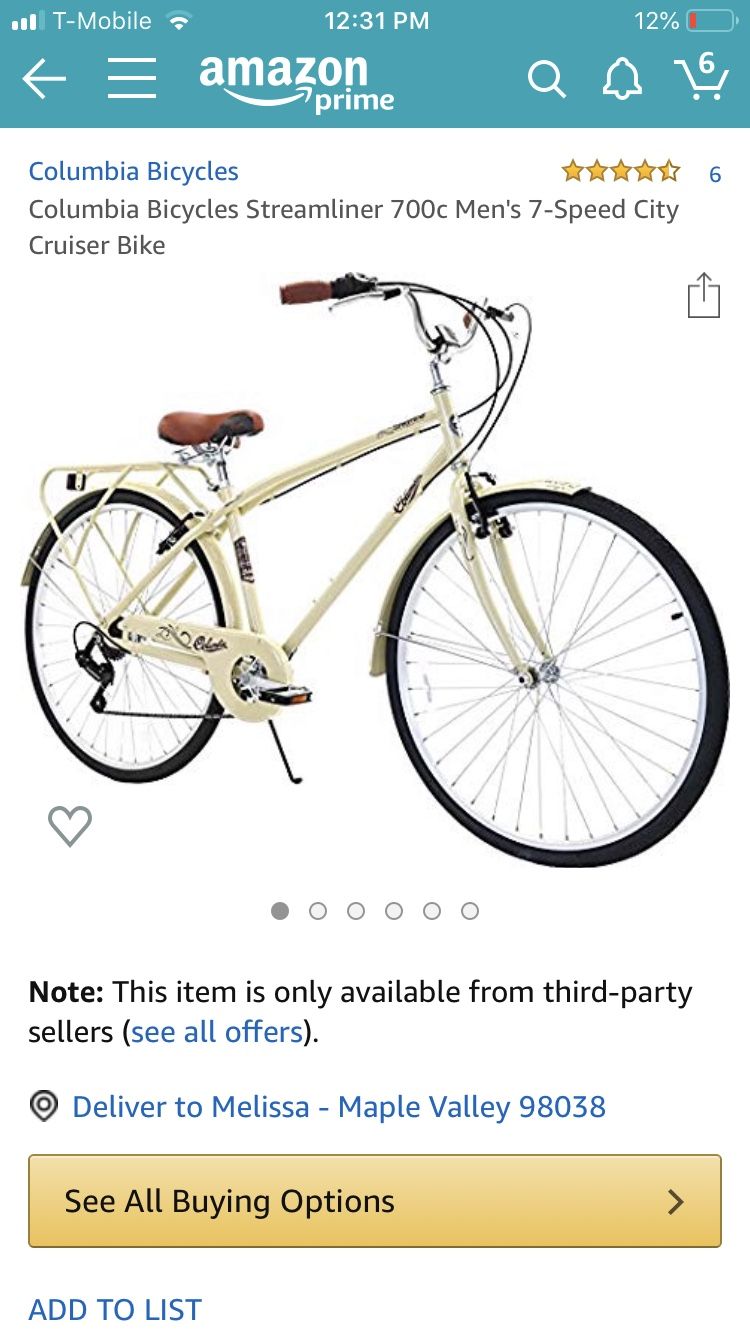Change delivery address for Melissa
This screenshot has width=750, height=1334.
(x=339, y=1107)
